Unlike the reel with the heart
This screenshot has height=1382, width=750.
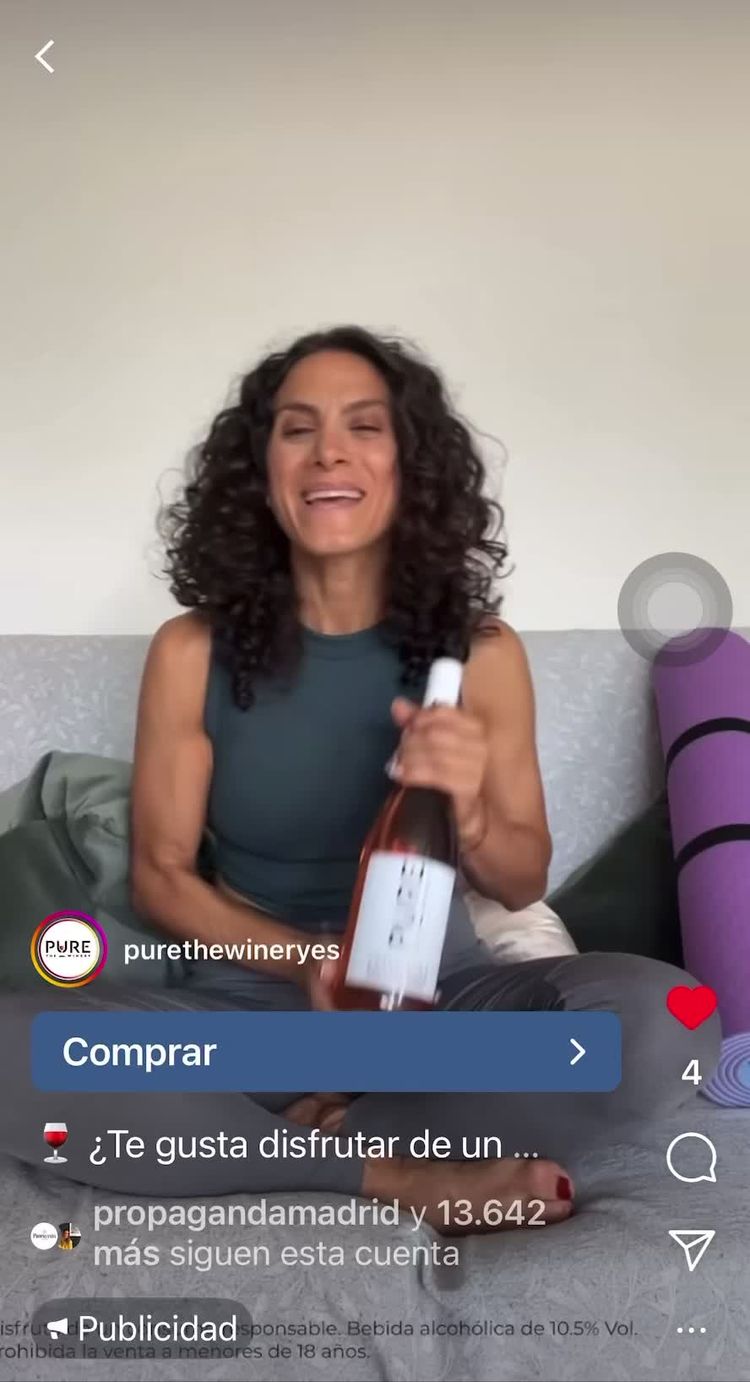pyautogui.click(x=692, y=1008)
